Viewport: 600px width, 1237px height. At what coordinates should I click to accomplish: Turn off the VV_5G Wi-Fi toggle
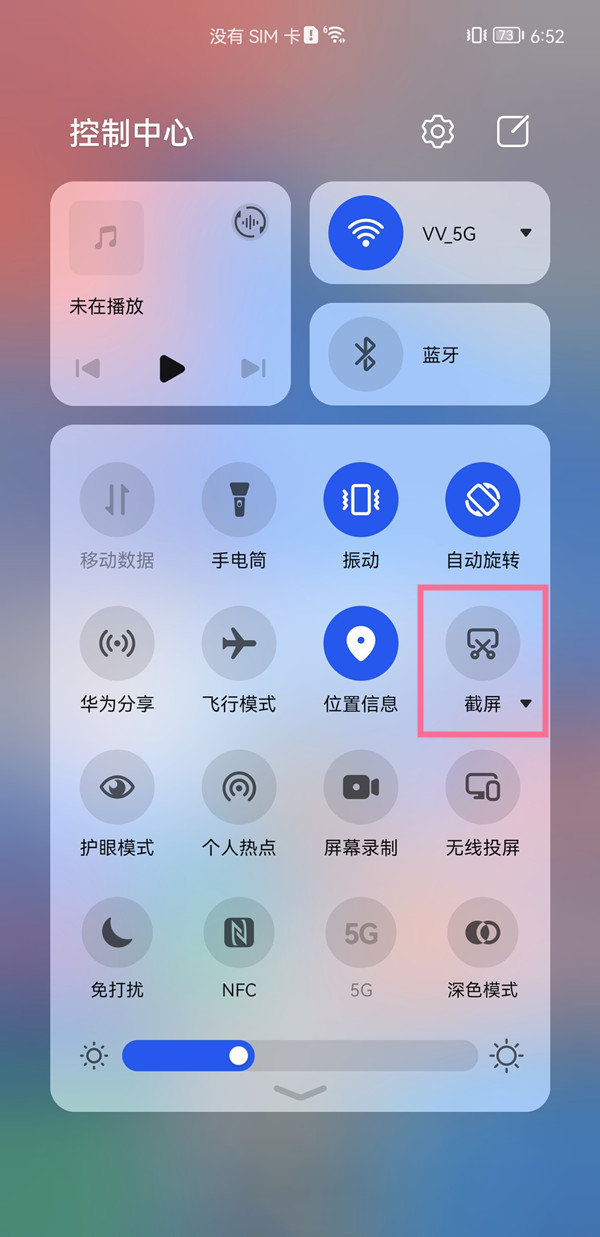(x=365, y=233)
